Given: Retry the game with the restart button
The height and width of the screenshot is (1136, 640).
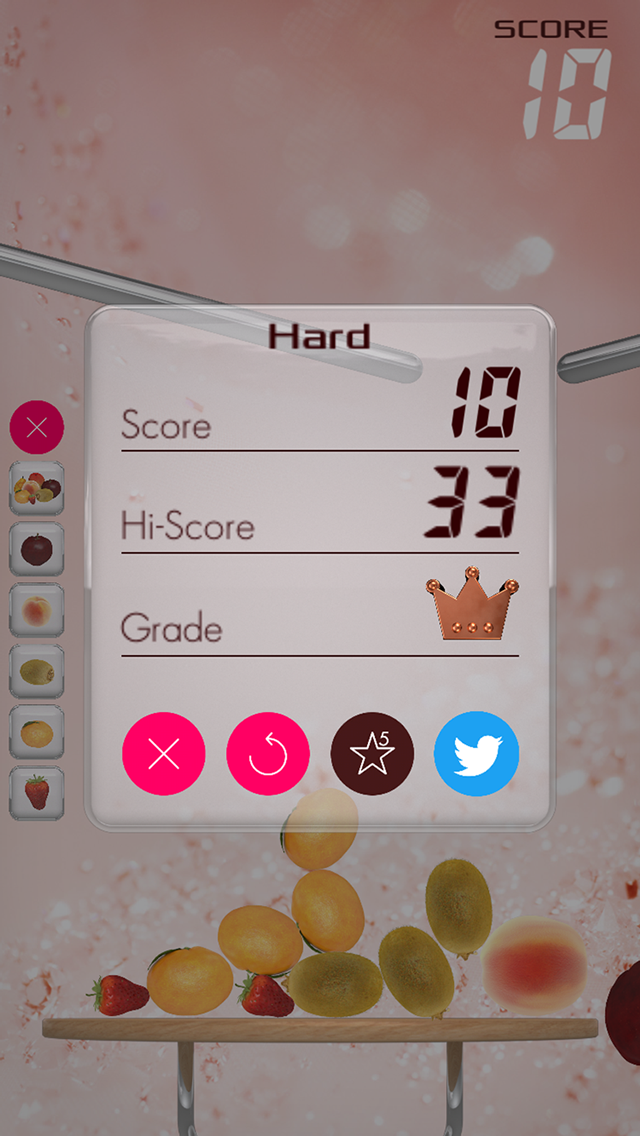Looking at the screenshot, I should click(x=267, y=753).
